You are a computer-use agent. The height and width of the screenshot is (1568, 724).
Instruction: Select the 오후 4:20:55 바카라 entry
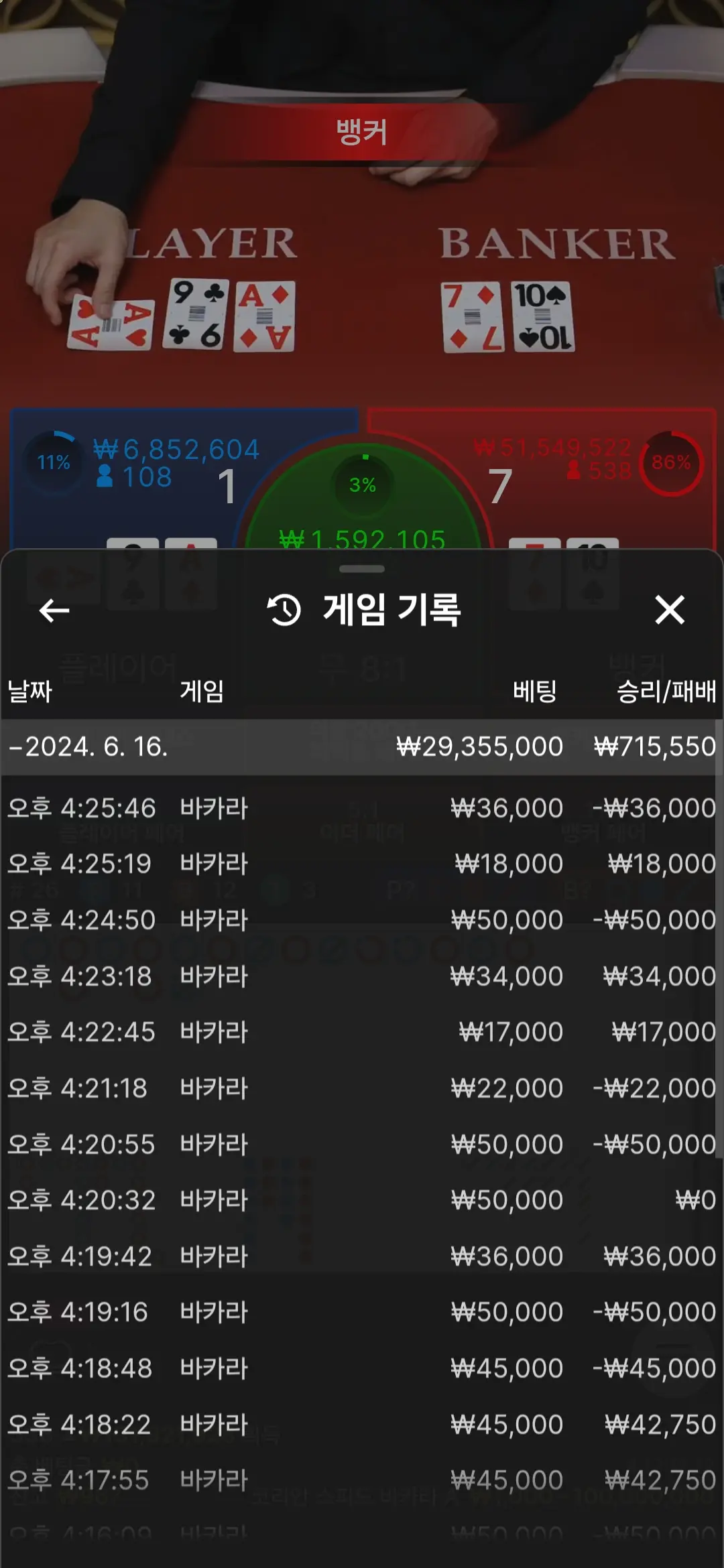tap(362, 1145)
